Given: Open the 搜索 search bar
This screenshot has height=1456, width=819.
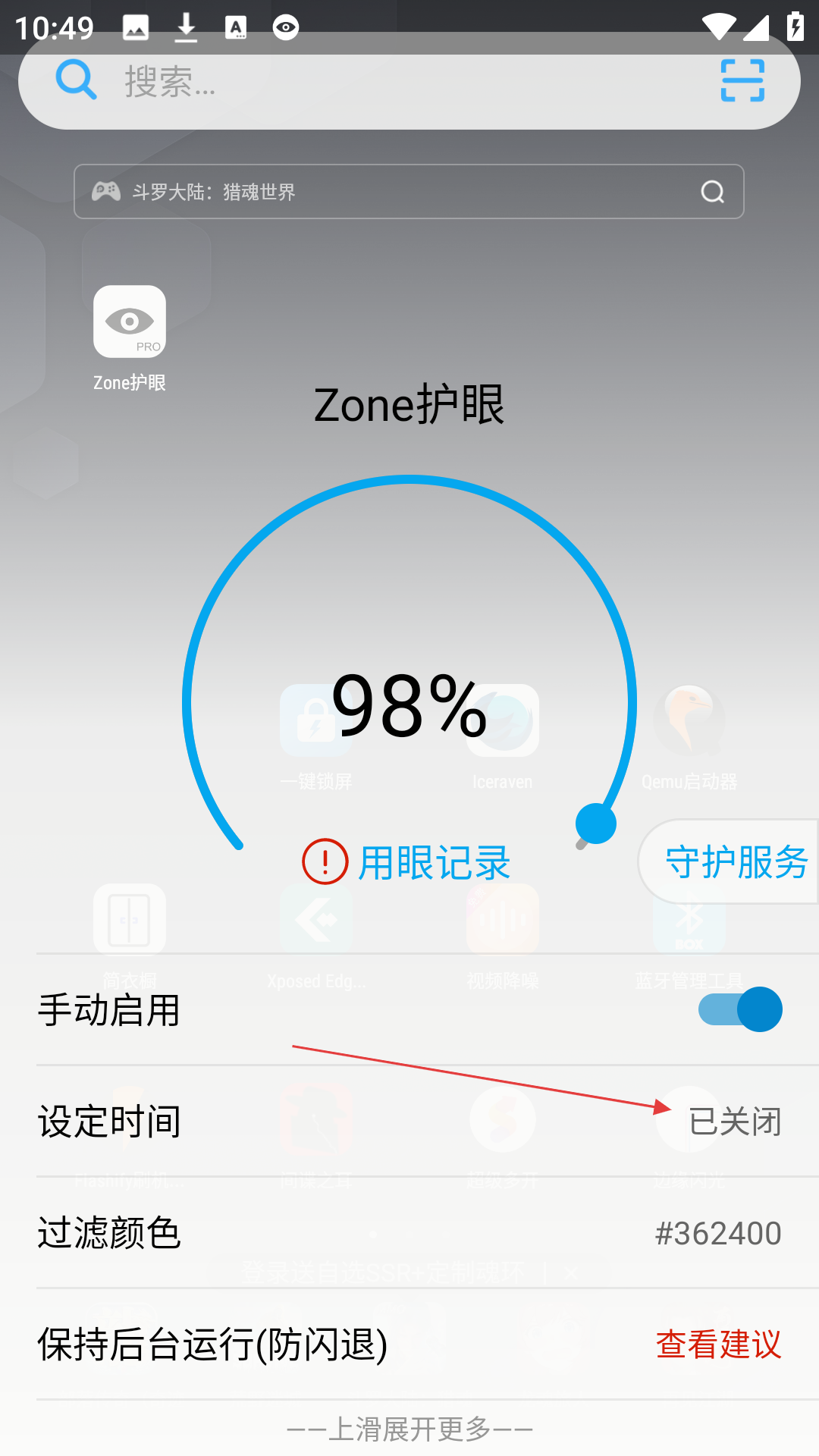Looking at the screenshot, I should (x=379, y=80).
